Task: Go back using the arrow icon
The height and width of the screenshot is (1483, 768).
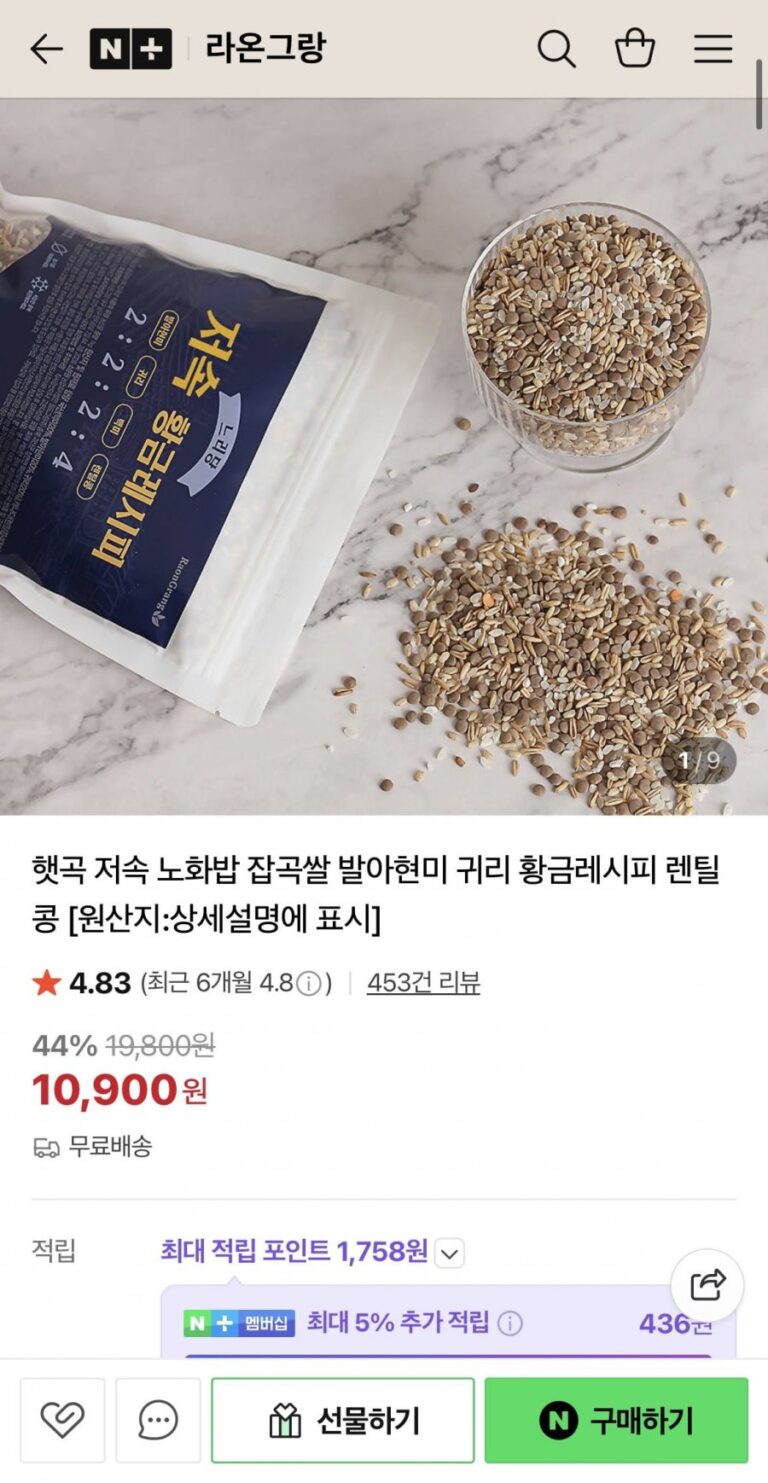Action: 46,48
